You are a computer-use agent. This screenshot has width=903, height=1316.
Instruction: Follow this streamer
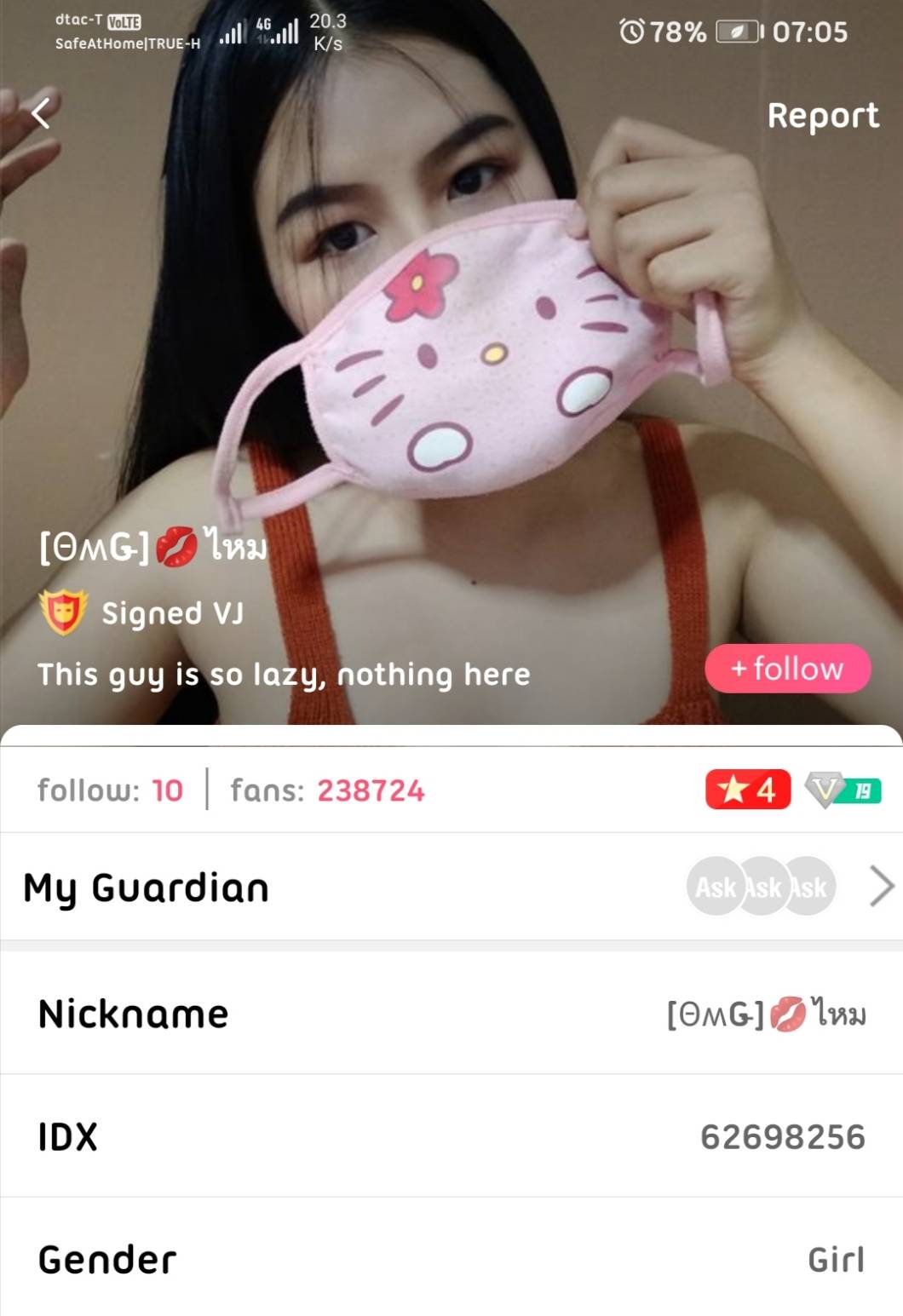click(x=787, y=669)
